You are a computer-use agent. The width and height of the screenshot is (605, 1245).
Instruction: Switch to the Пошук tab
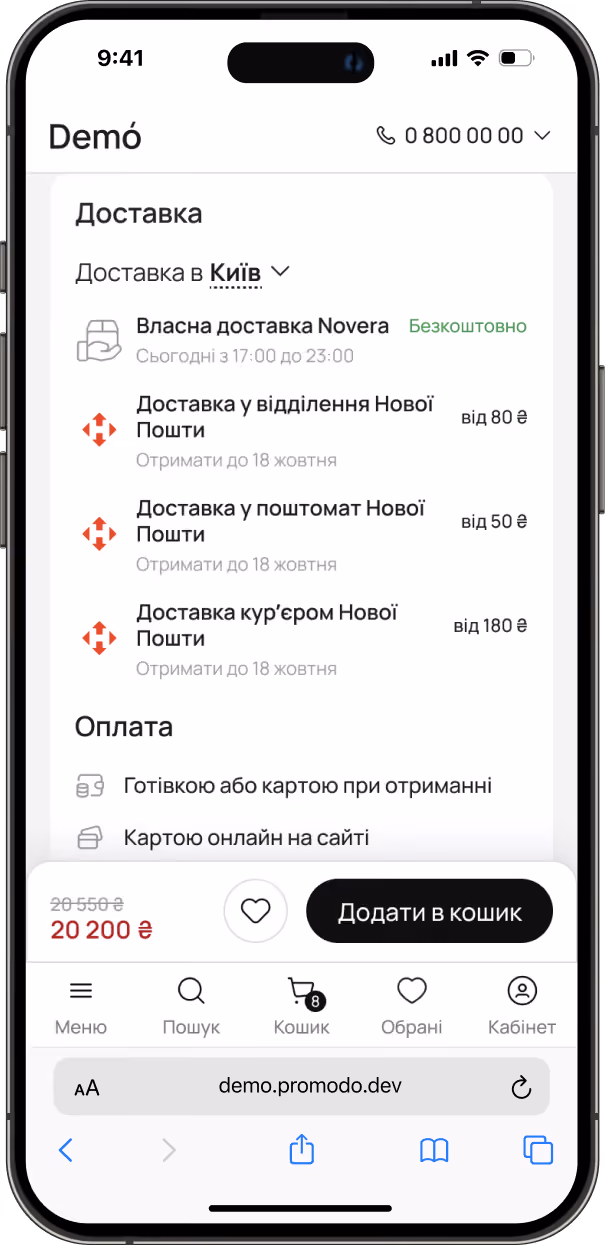tap(191, 1006)
